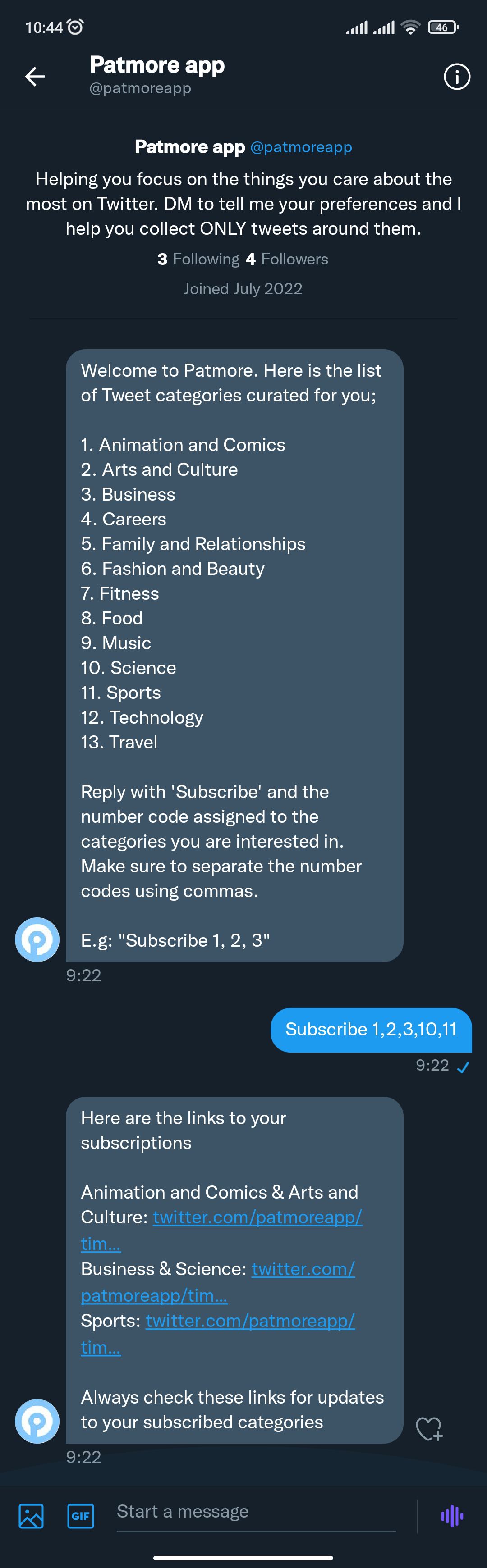Open @patmoreapp profile handle link

pyautogui.click(x=301, y=147)
